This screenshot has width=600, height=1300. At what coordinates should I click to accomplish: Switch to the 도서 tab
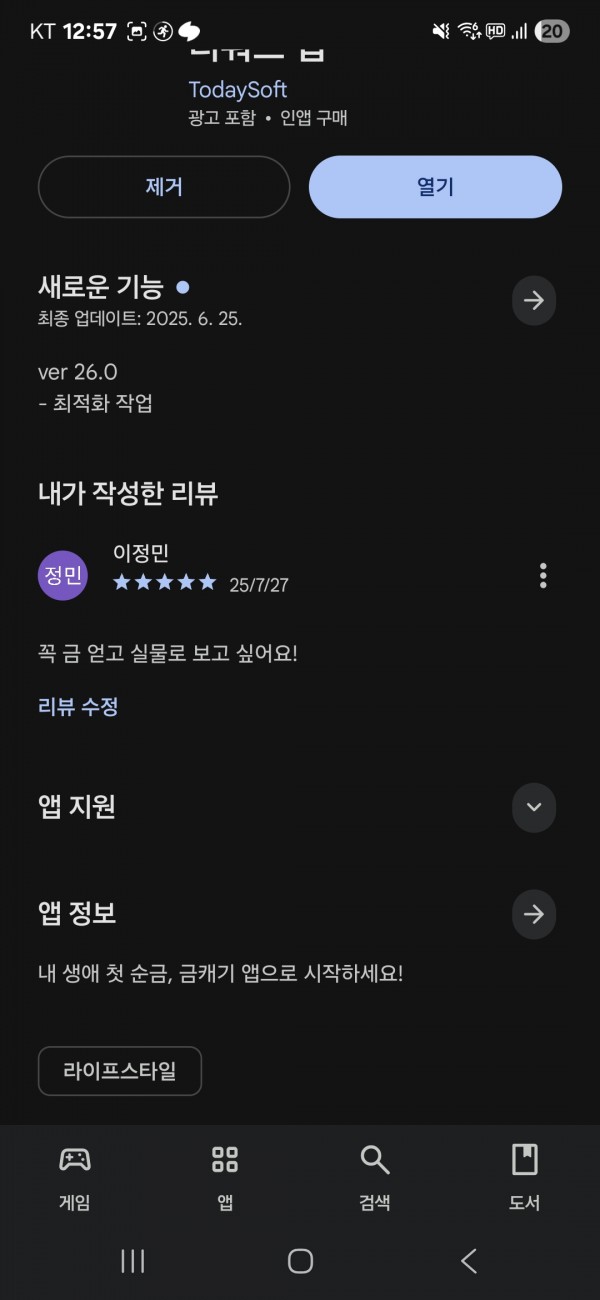[x=525, y=1177]
